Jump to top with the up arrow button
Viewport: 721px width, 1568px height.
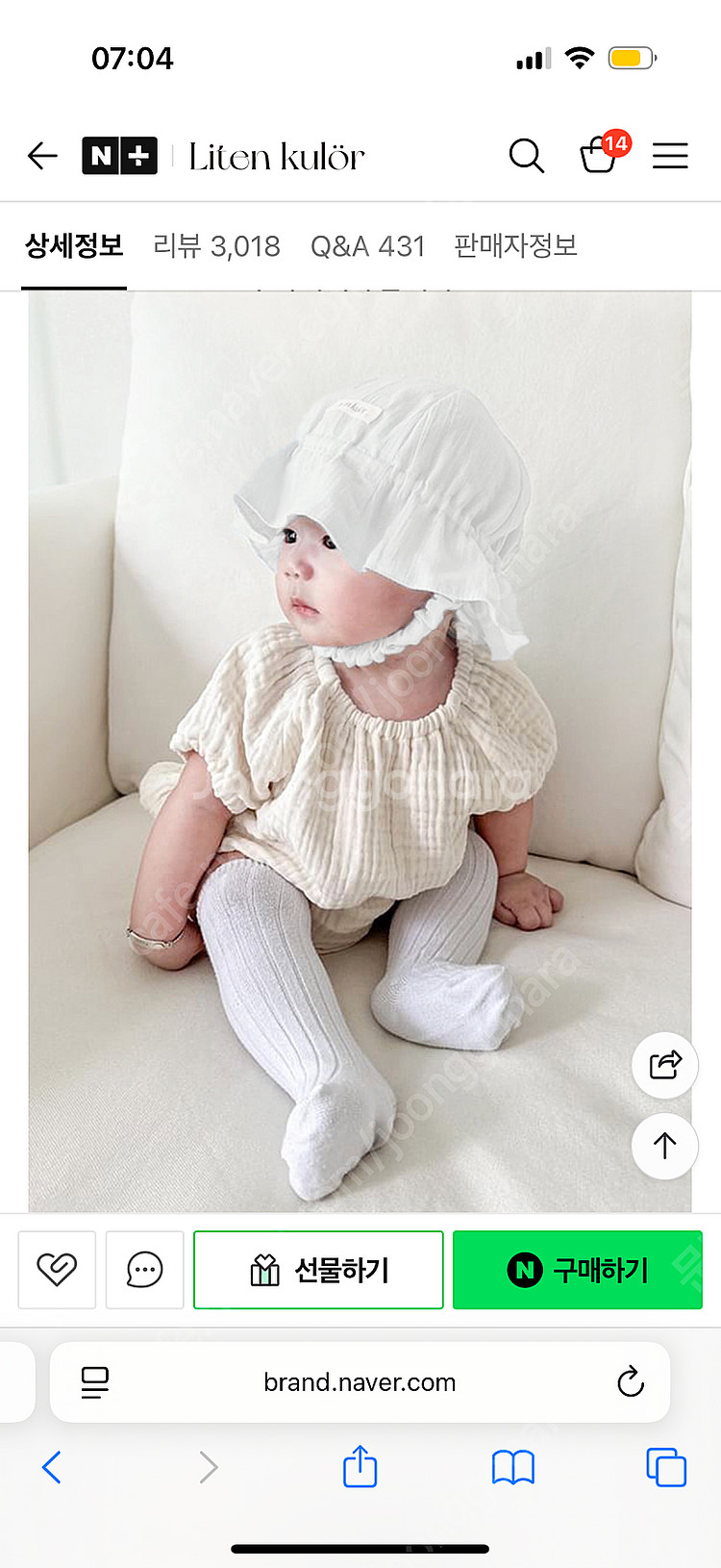point(664,1146)
